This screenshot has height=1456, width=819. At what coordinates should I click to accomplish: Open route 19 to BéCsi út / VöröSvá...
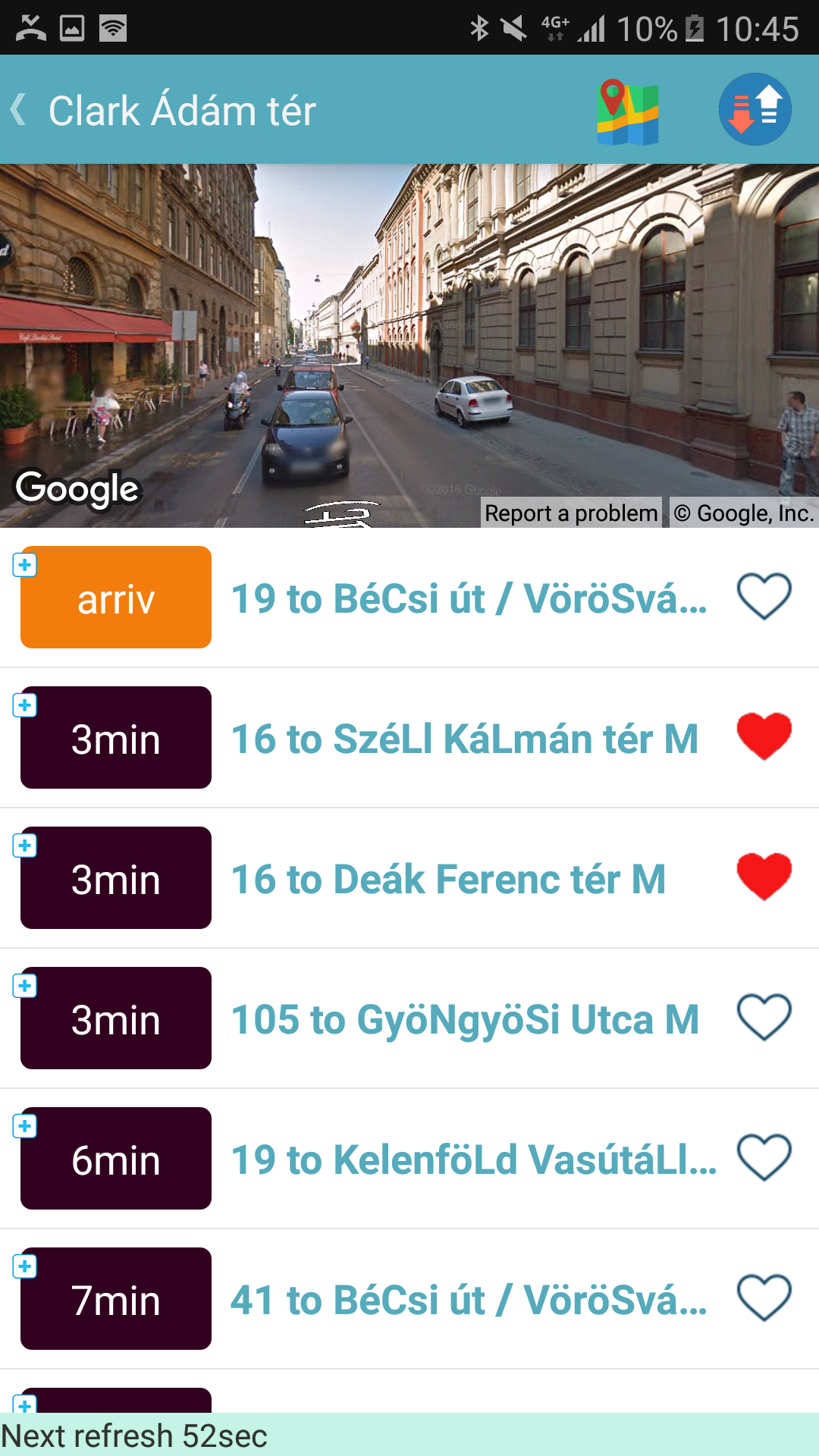pos(469,598)
